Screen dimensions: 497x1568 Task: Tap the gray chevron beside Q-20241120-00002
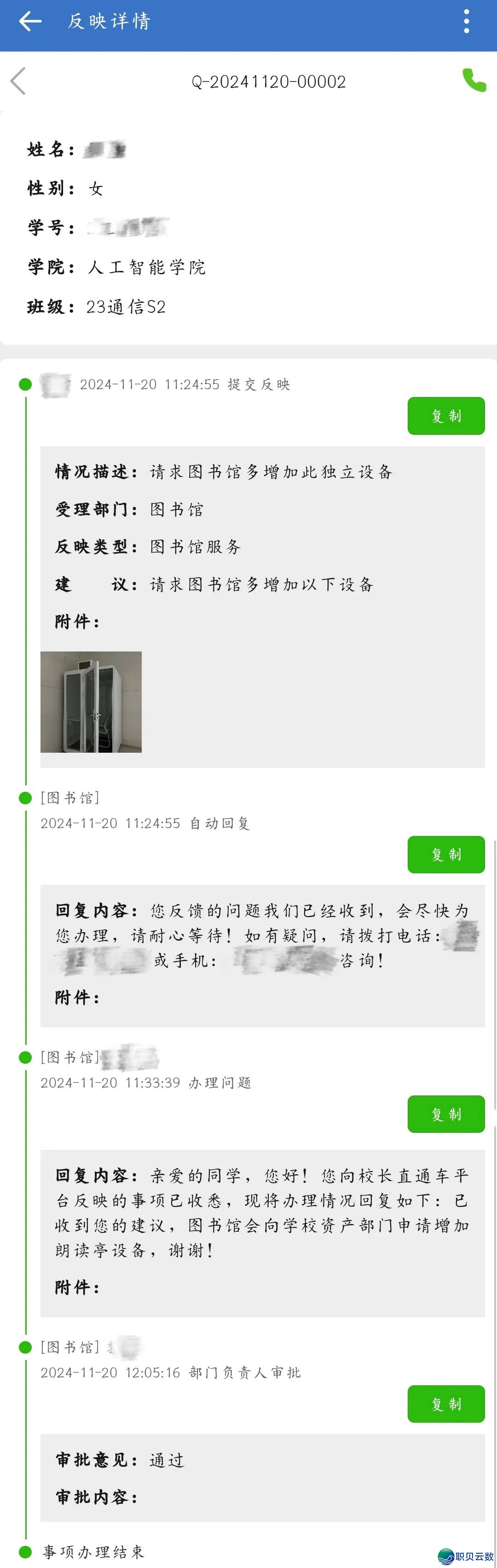[18, 81]
